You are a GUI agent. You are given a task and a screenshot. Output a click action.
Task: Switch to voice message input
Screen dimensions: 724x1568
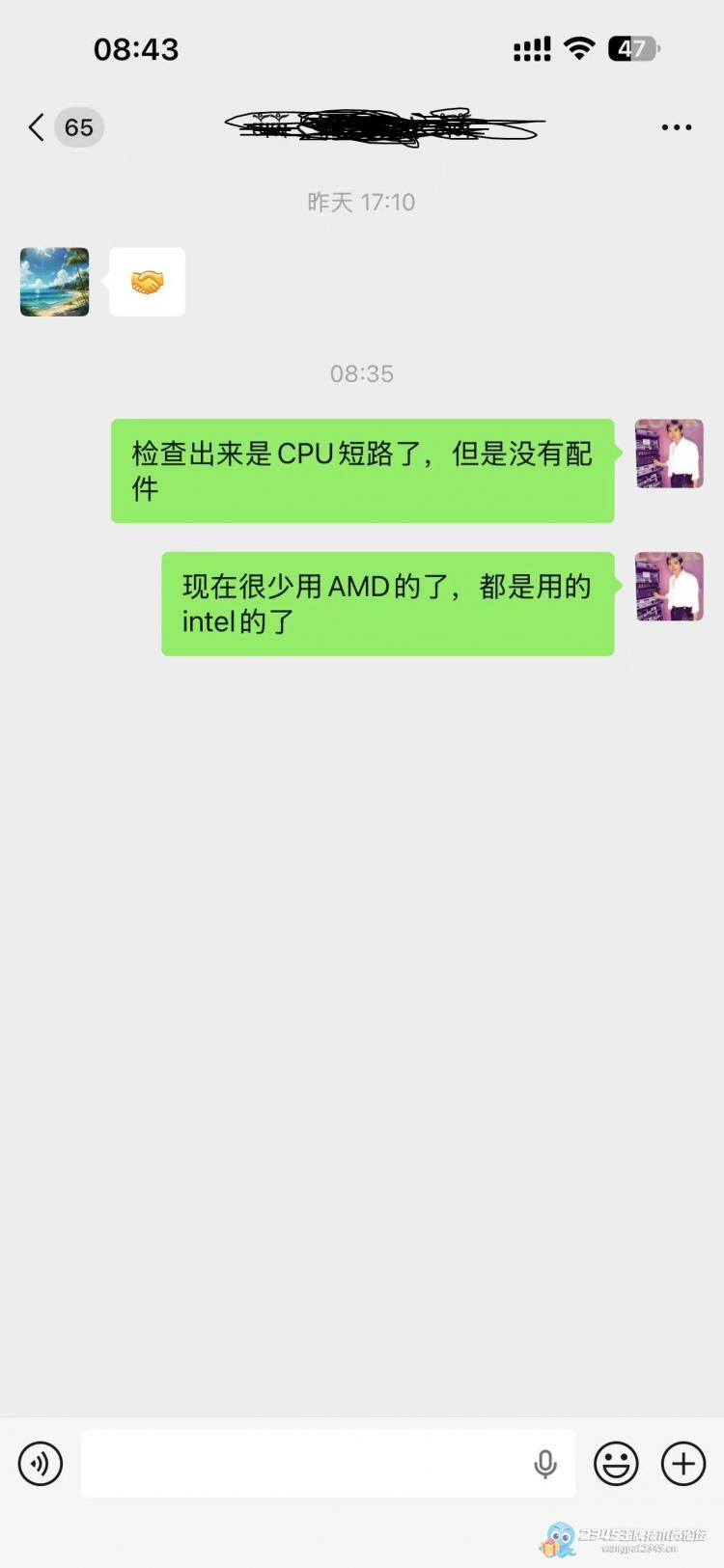tap(41, 1464)
